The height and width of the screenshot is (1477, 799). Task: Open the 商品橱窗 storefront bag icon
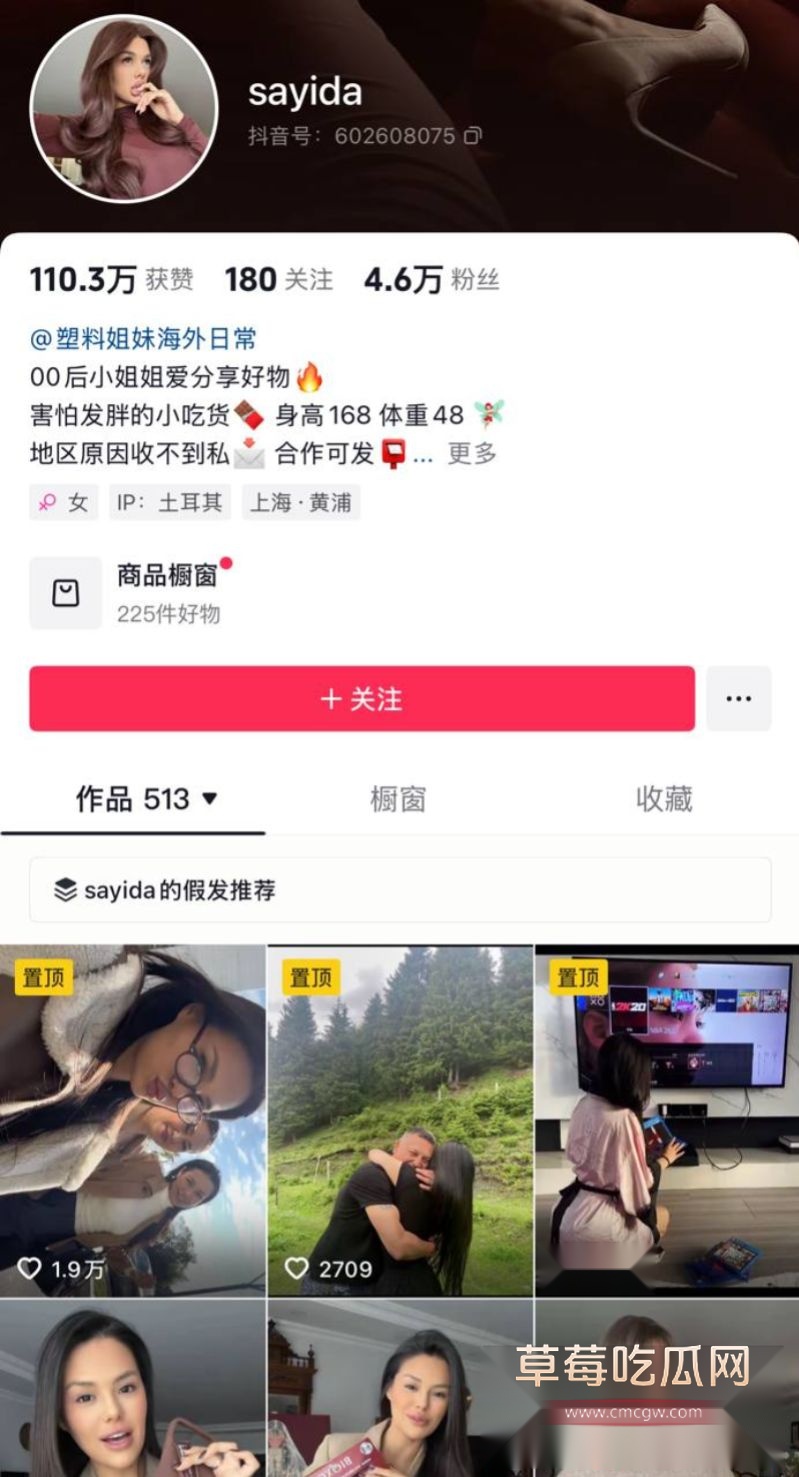(x=66, y=592)
